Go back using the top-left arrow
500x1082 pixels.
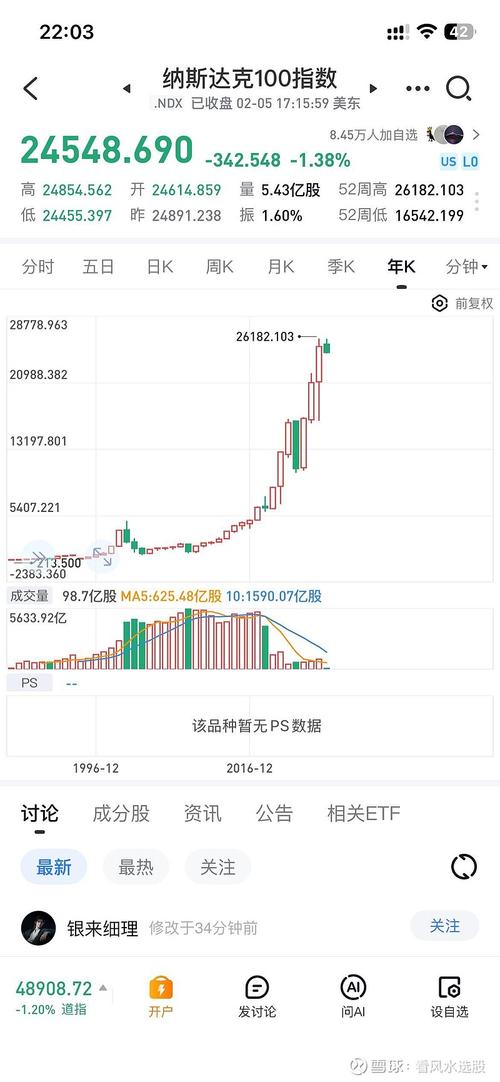(x=30, y=88)
